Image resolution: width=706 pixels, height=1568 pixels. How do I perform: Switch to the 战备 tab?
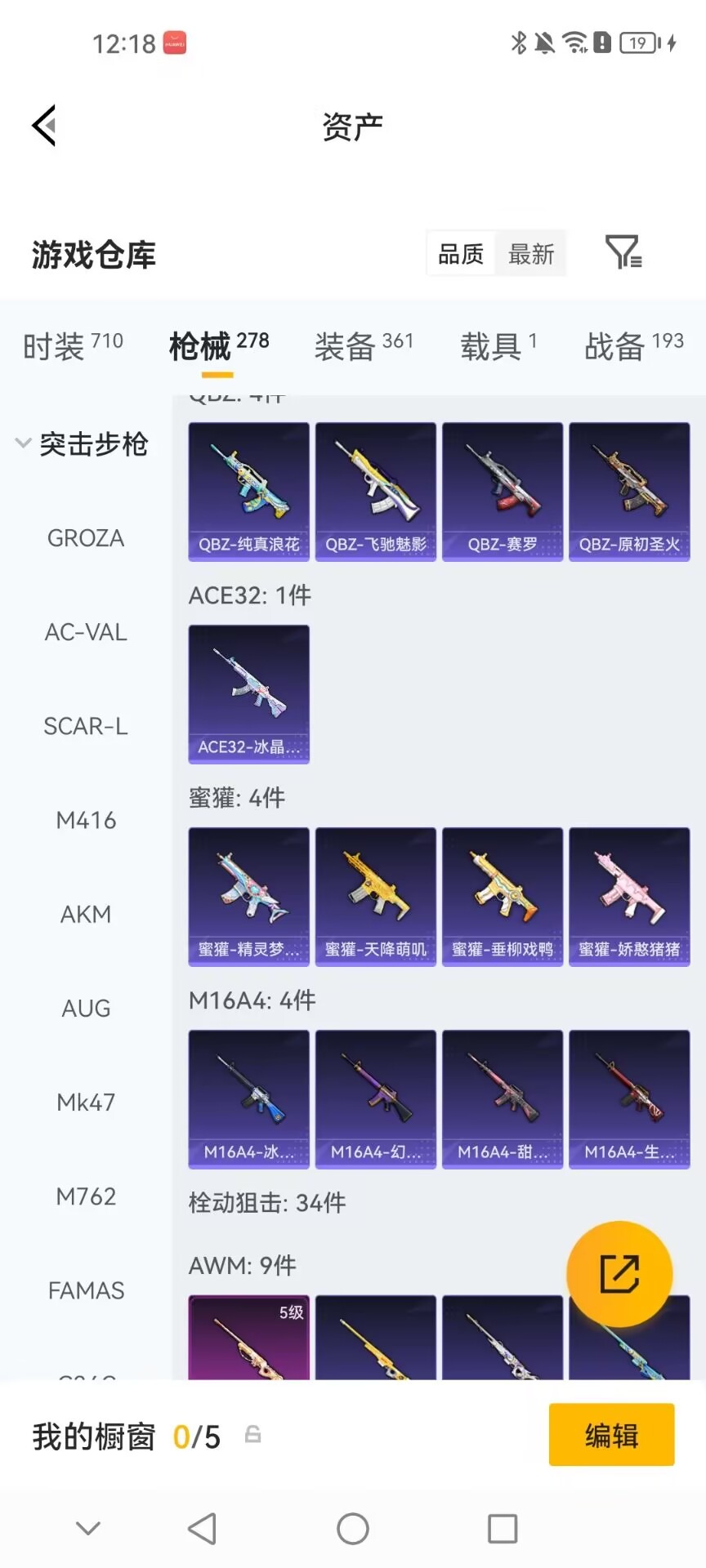click(634, 345)
